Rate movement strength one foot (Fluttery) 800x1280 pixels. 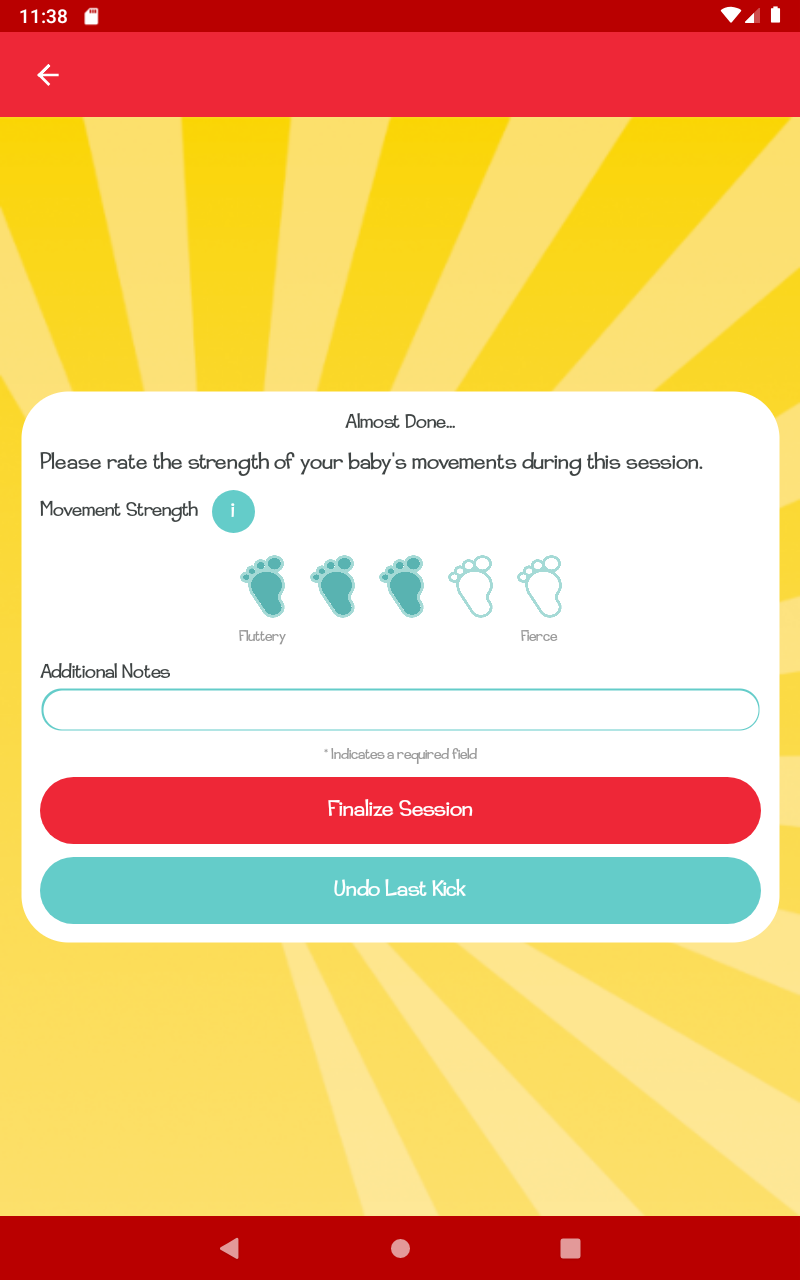click(263, 587)
